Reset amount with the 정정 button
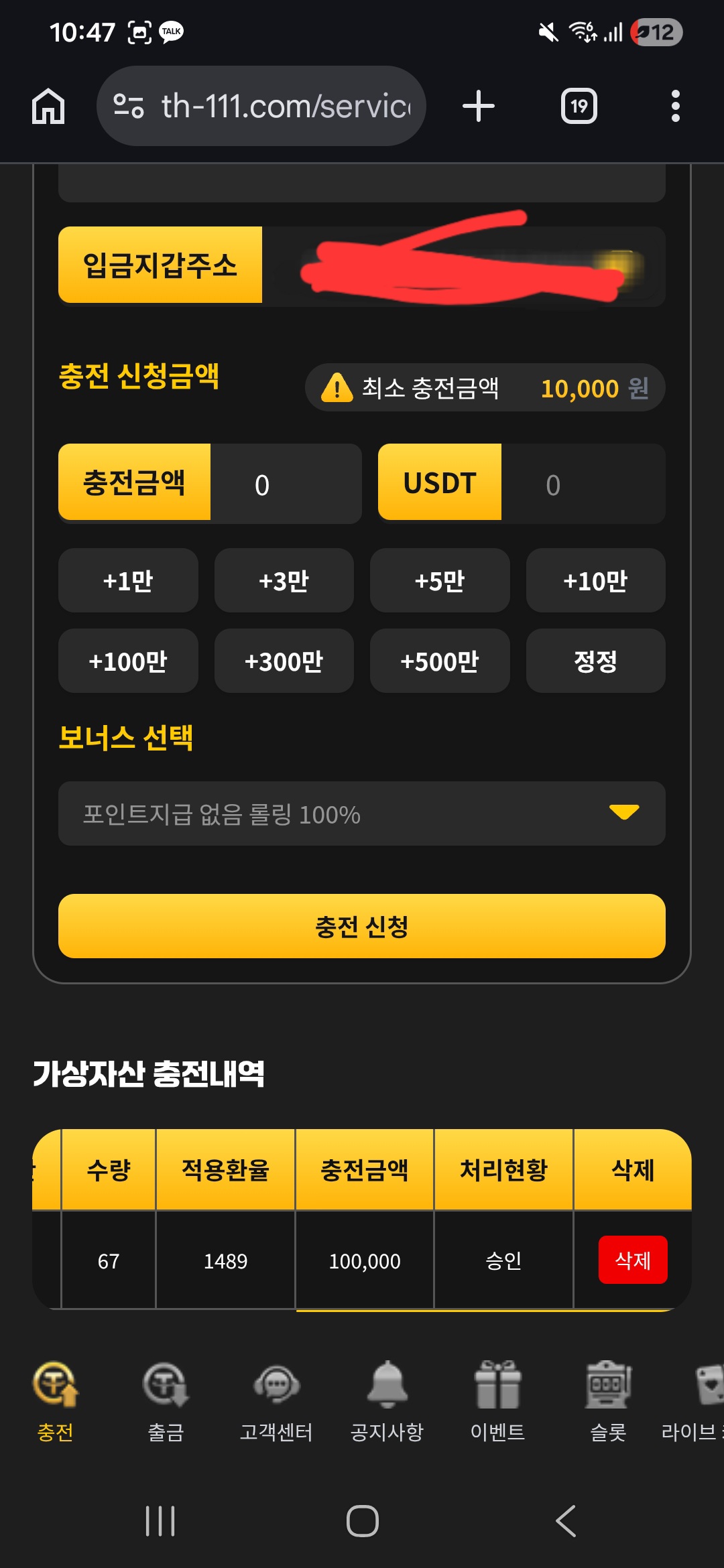This screenshot has height=1568, width=724. tap(595, 661)
